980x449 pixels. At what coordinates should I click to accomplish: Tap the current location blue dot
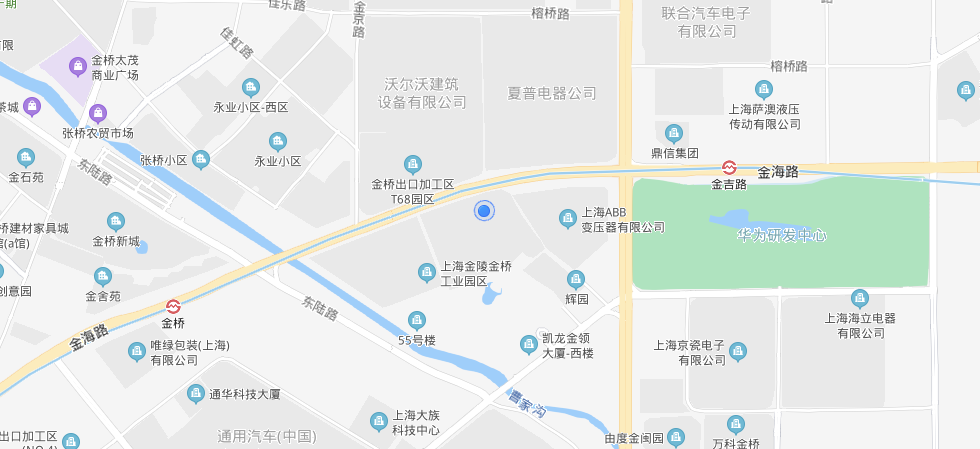[x=484, y=211]
